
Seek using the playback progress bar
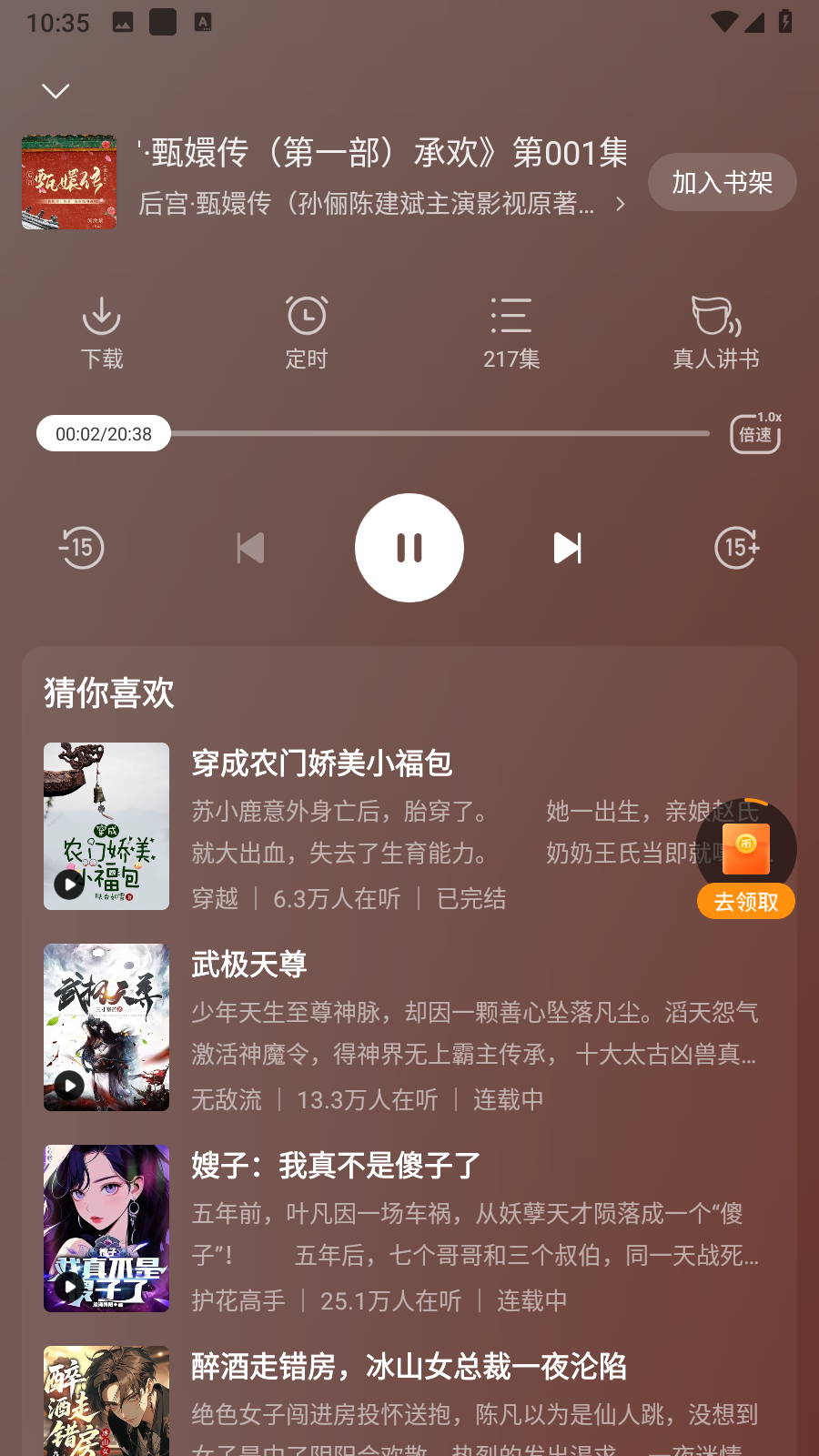437,434
